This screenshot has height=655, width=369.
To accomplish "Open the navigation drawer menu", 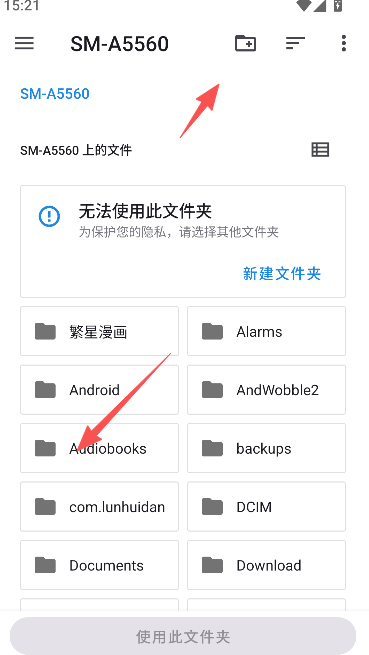I will [x=24, y=43].
